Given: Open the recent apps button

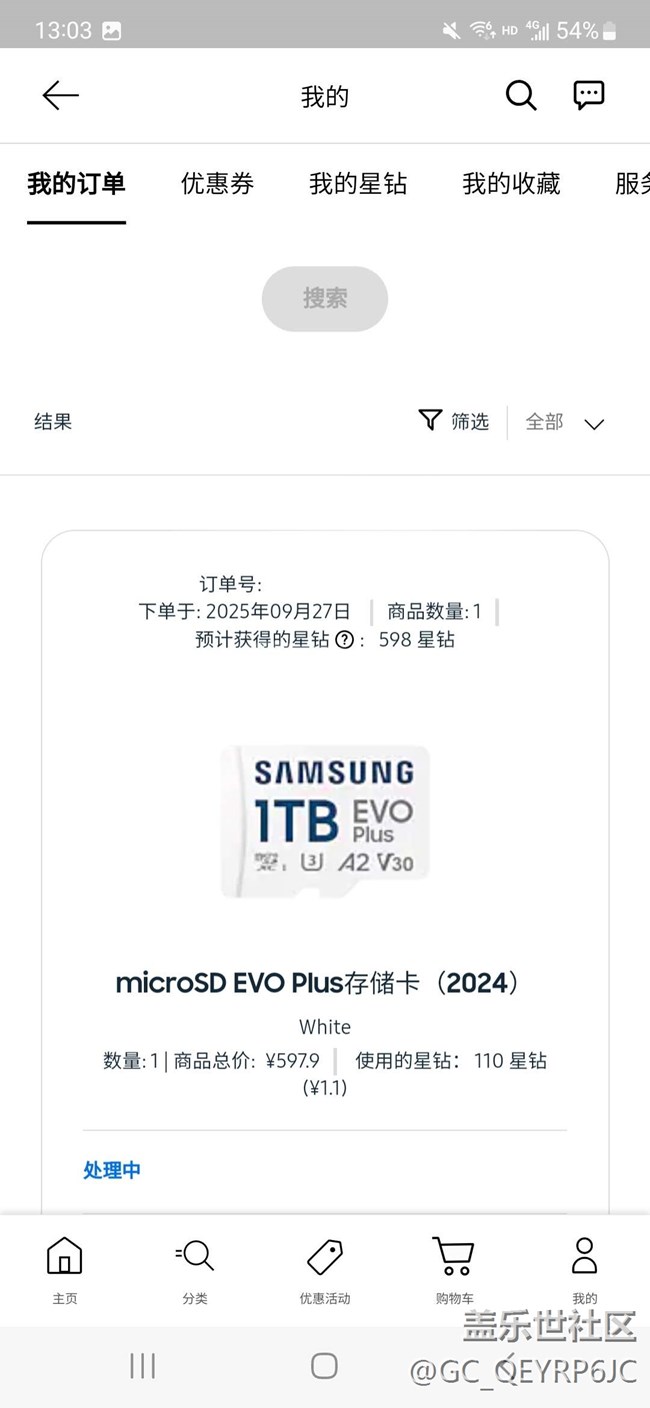Looking at the screenshot, I should (x=143, y=1366).
